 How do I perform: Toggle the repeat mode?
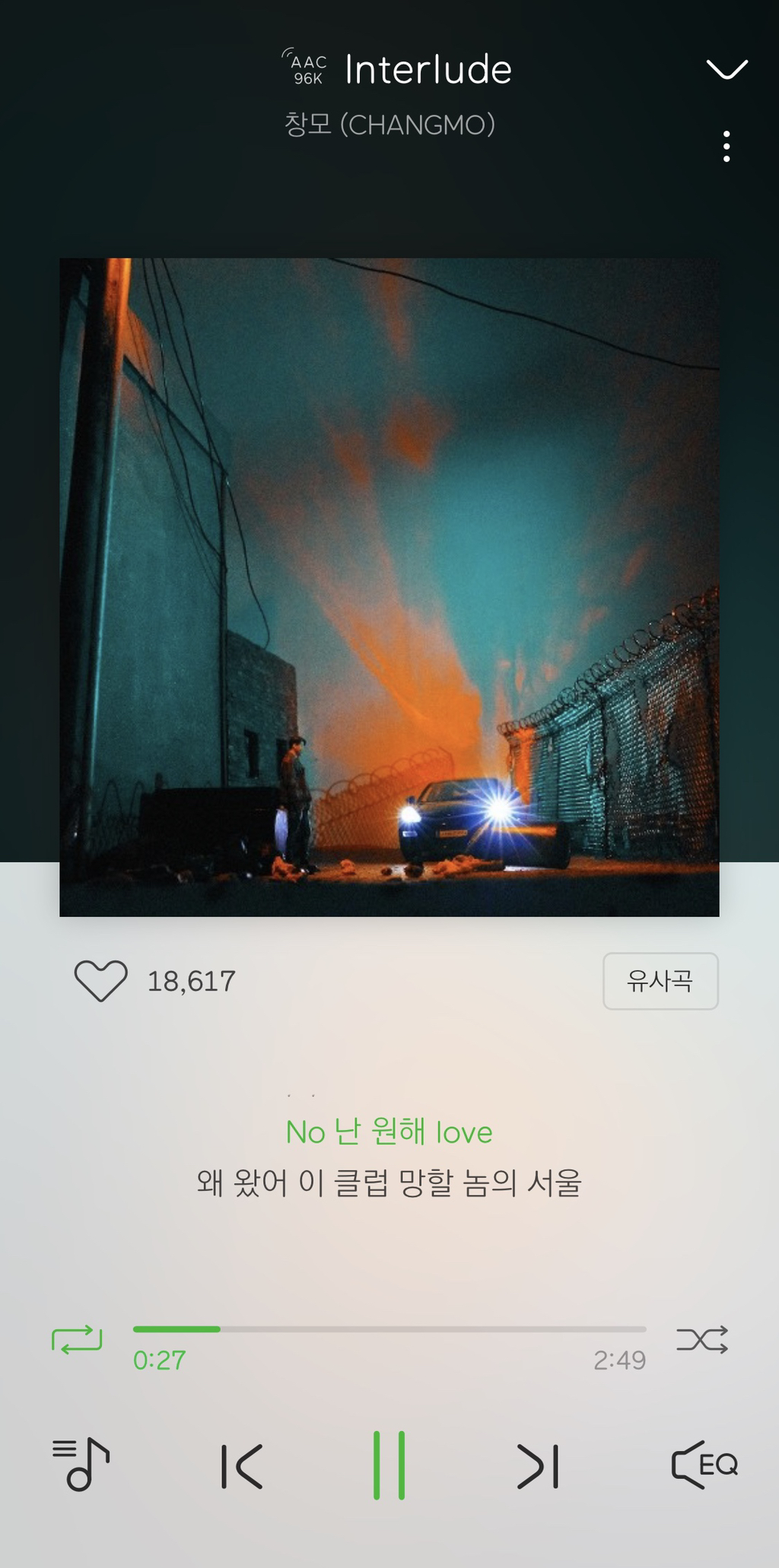coord(77,1340)
